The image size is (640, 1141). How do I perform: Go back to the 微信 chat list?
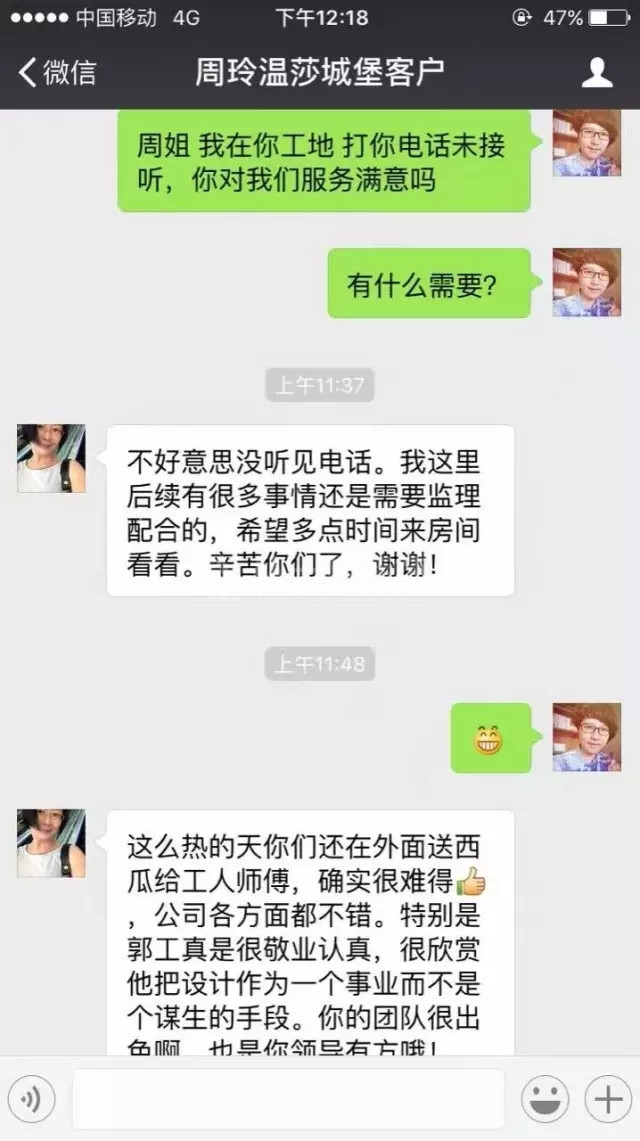(57, 72)
